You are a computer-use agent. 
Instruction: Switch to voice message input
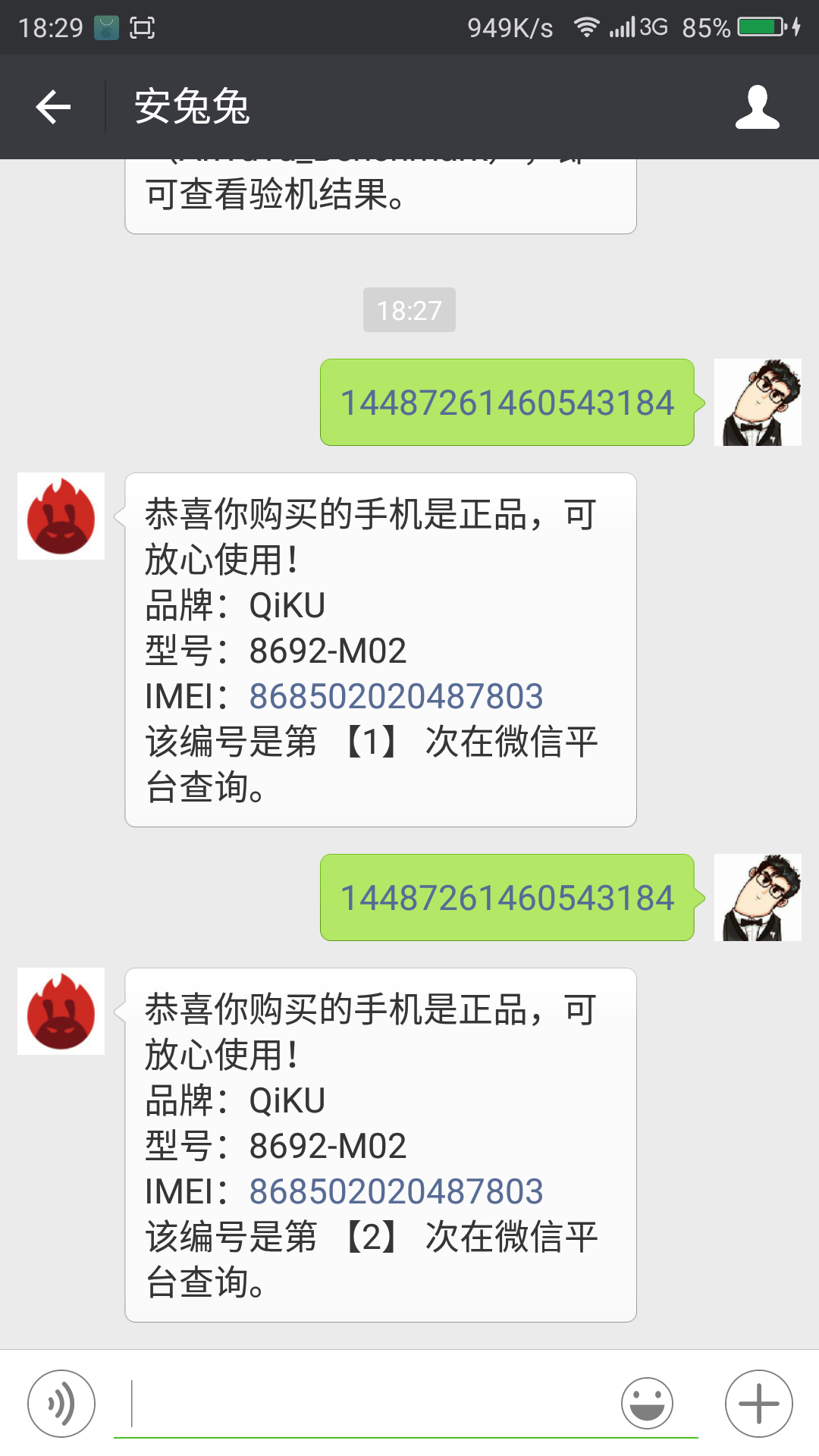[61, 1404]
